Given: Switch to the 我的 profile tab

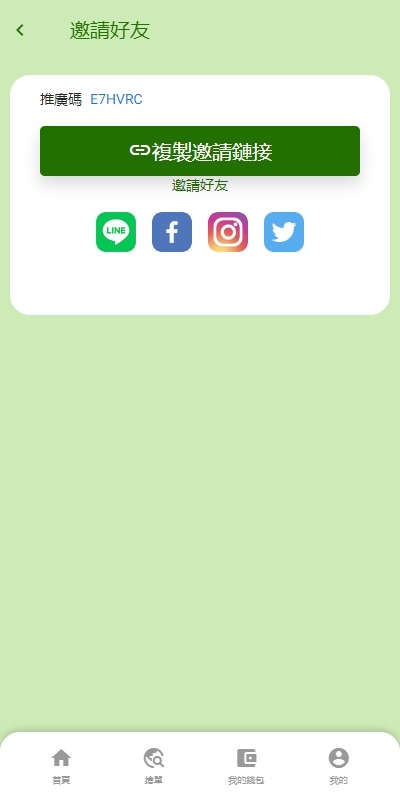Looking at the screenshot, I should click(338, 766).
